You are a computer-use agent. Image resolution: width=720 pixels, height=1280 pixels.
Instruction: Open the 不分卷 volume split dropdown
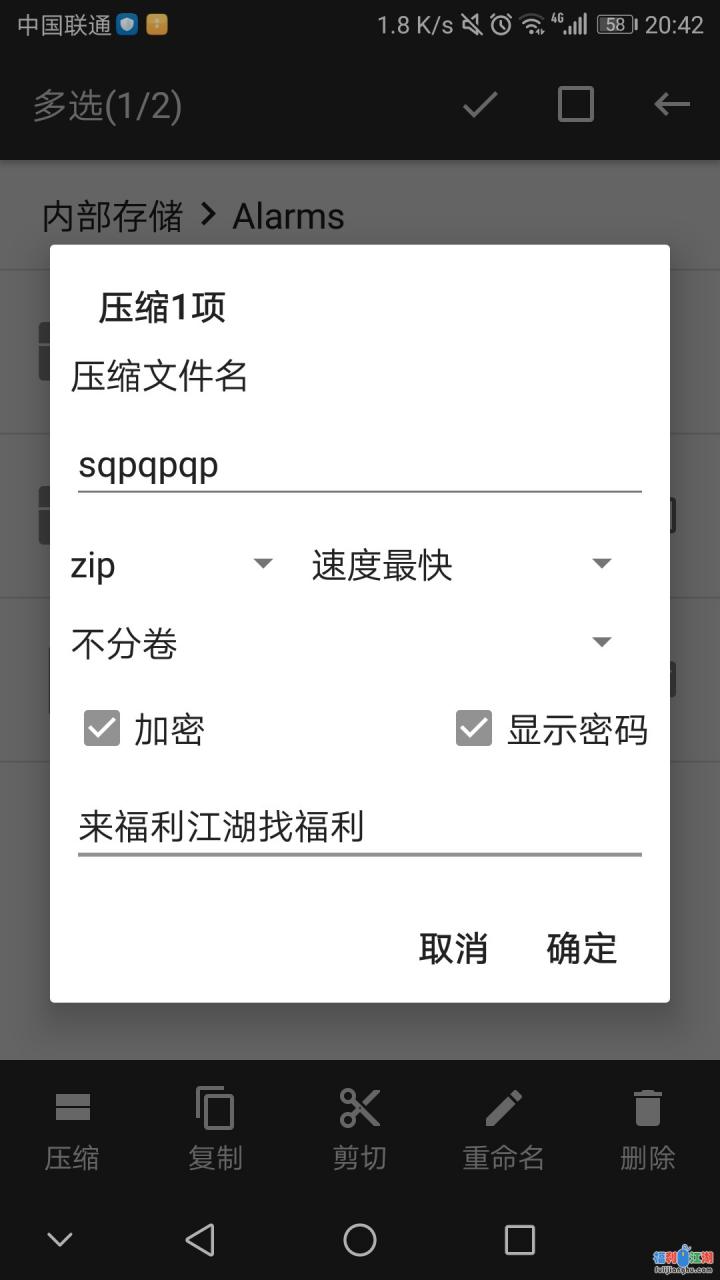tap(340, 643)
